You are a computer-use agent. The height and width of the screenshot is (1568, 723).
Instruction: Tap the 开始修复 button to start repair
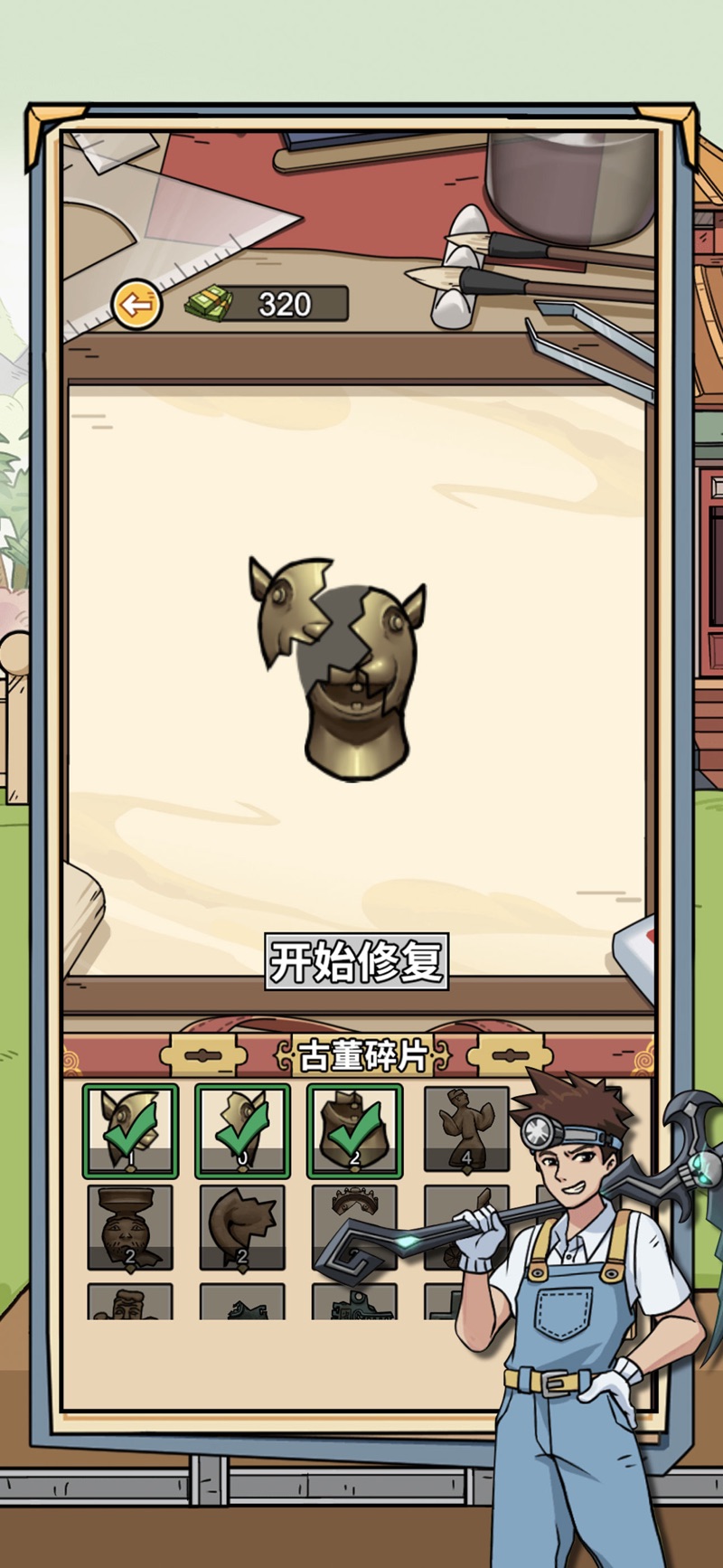356,961
